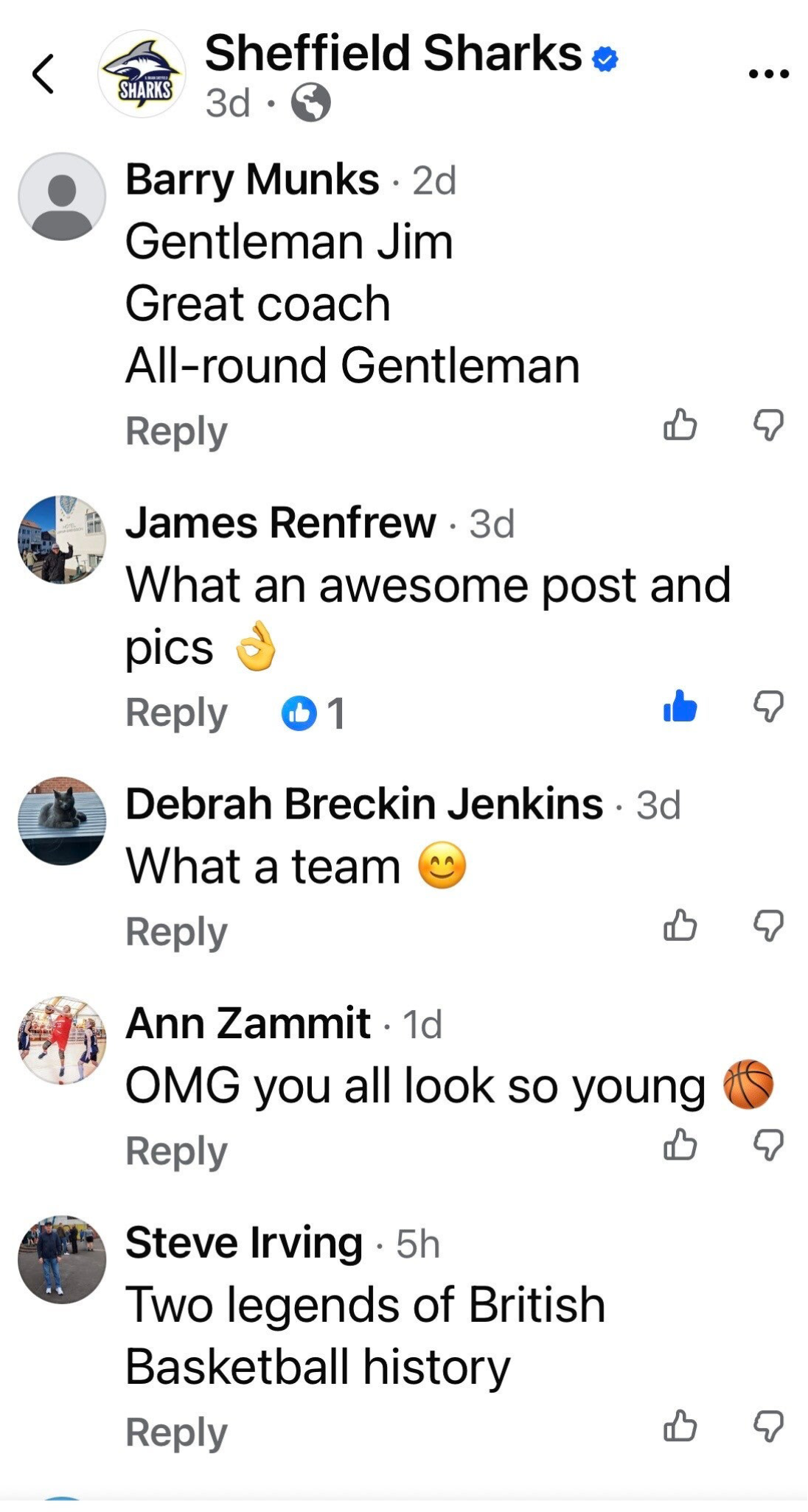
Task: Dislike Ann Zammit's comment
Action: (x=768, y=1145)
